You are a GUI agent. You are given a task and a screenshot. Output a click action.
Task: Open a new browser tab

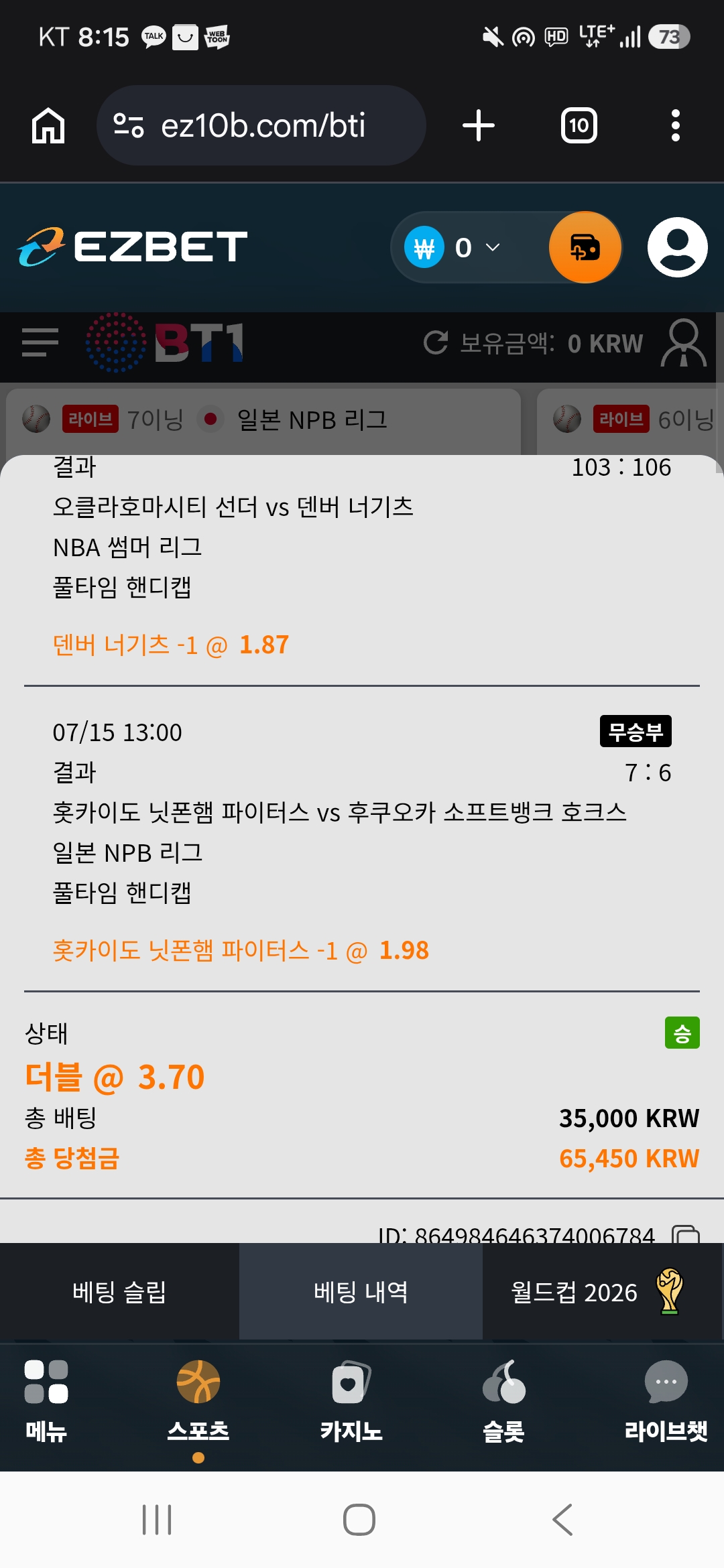tap(479, 125)
